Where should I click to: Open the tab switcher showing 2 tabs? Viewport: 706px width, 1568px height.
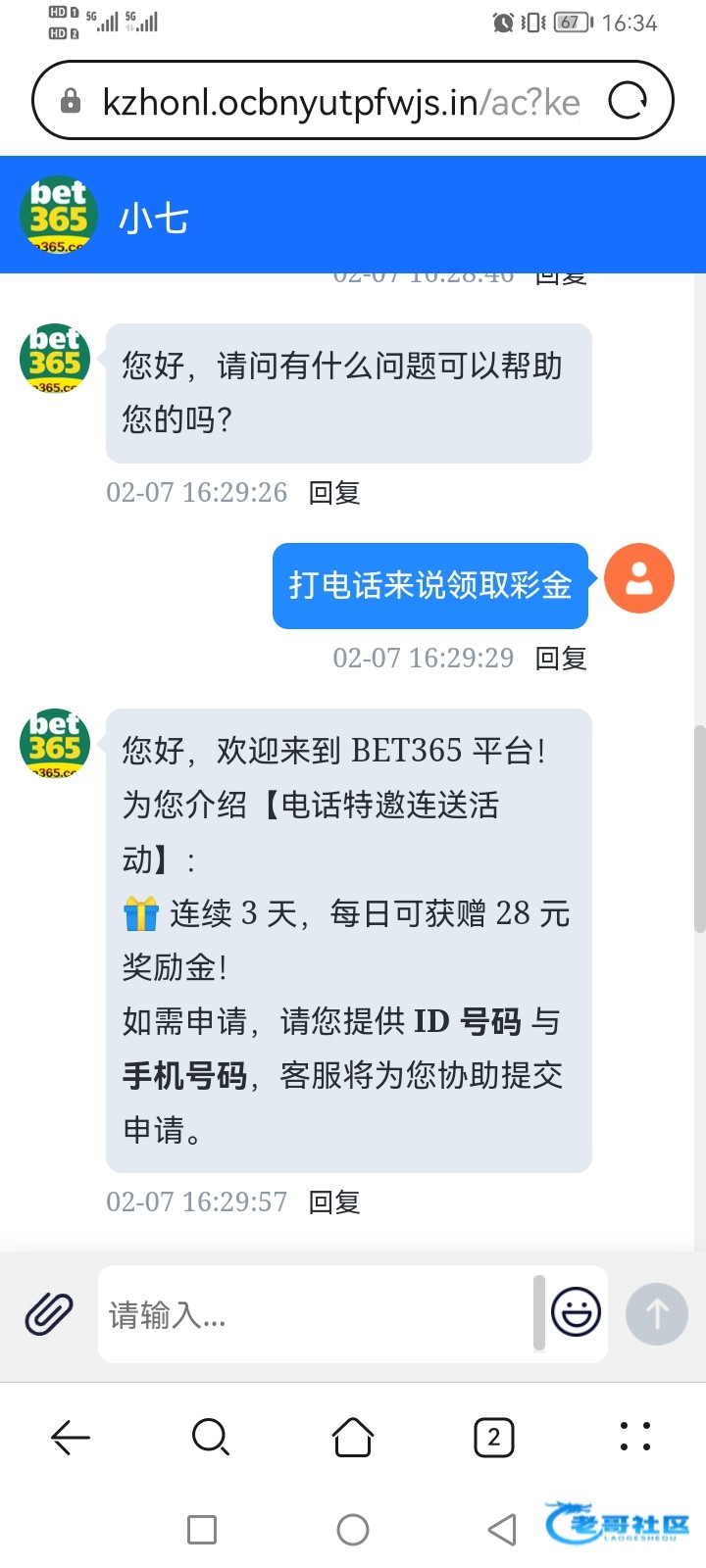(494, 1438)
